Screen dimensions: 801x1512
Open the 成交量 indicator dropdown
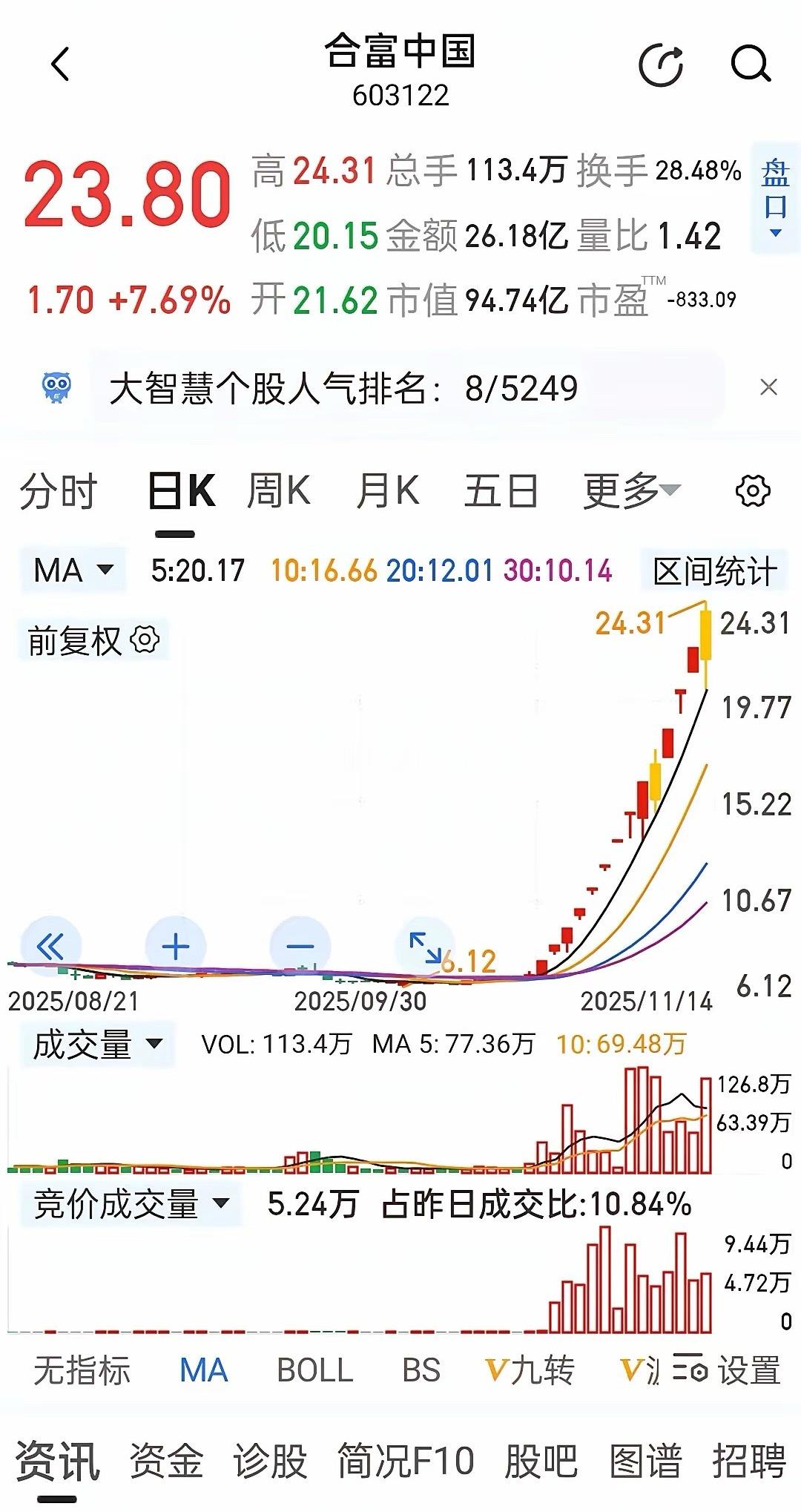click(97, 1044)
